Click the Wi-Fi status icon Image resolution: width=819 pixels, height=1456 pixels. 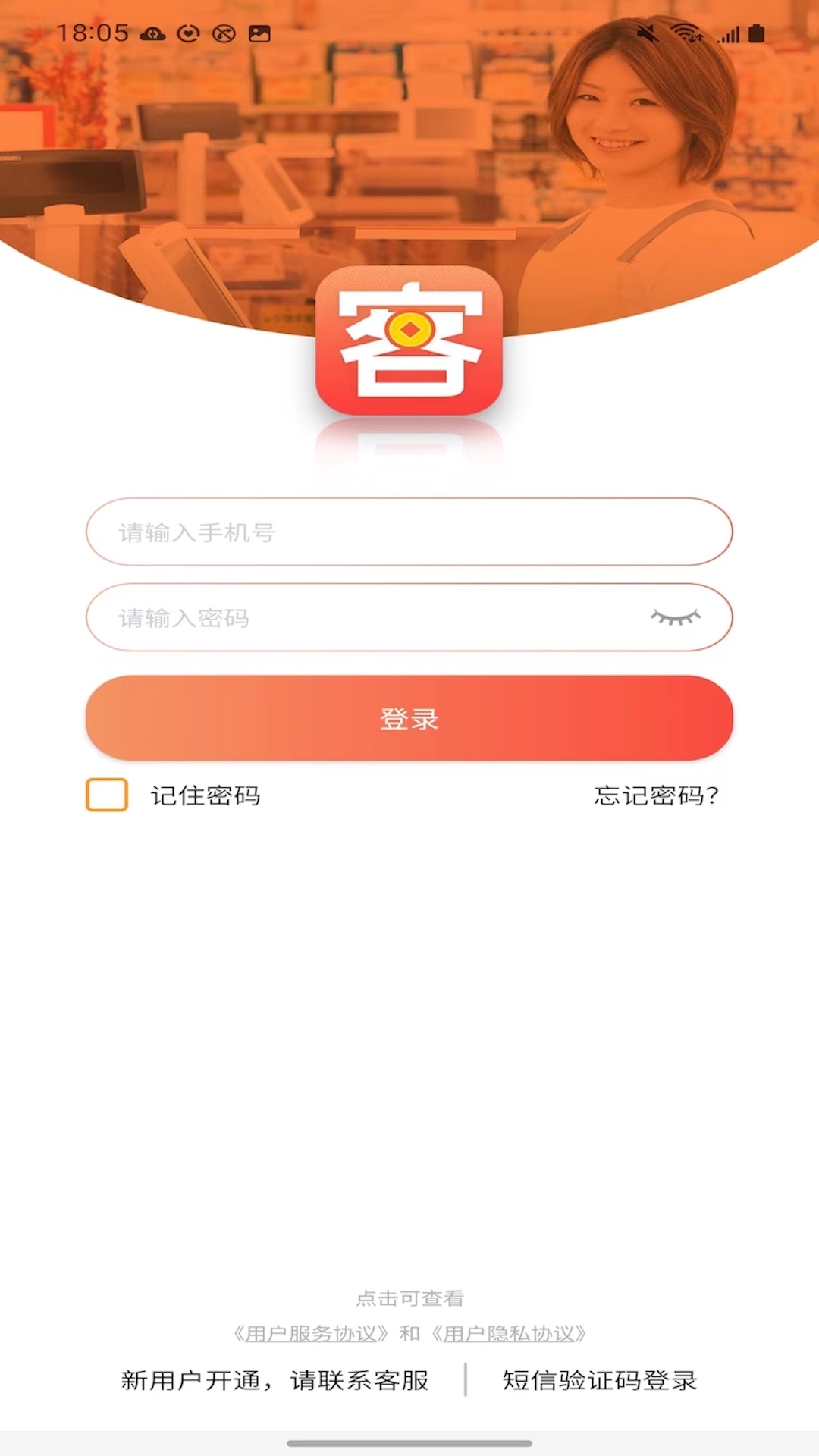pos(687,34)
